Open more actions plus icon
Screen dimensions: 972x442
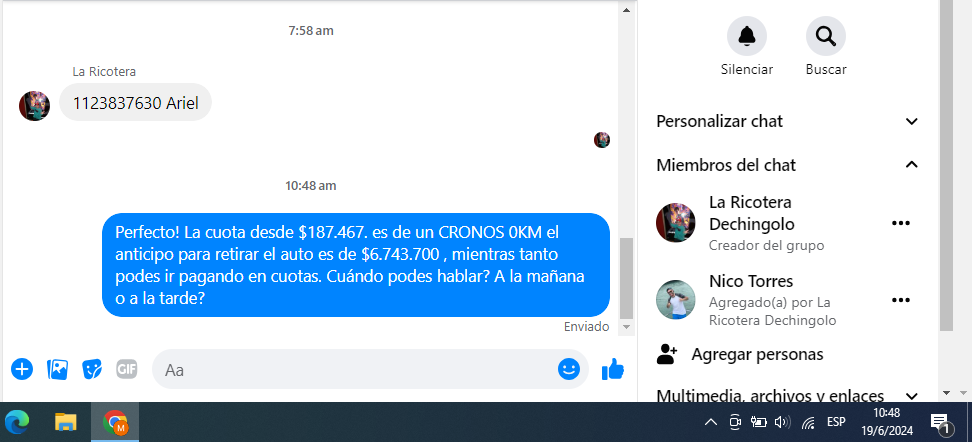[x=22, y=369]
